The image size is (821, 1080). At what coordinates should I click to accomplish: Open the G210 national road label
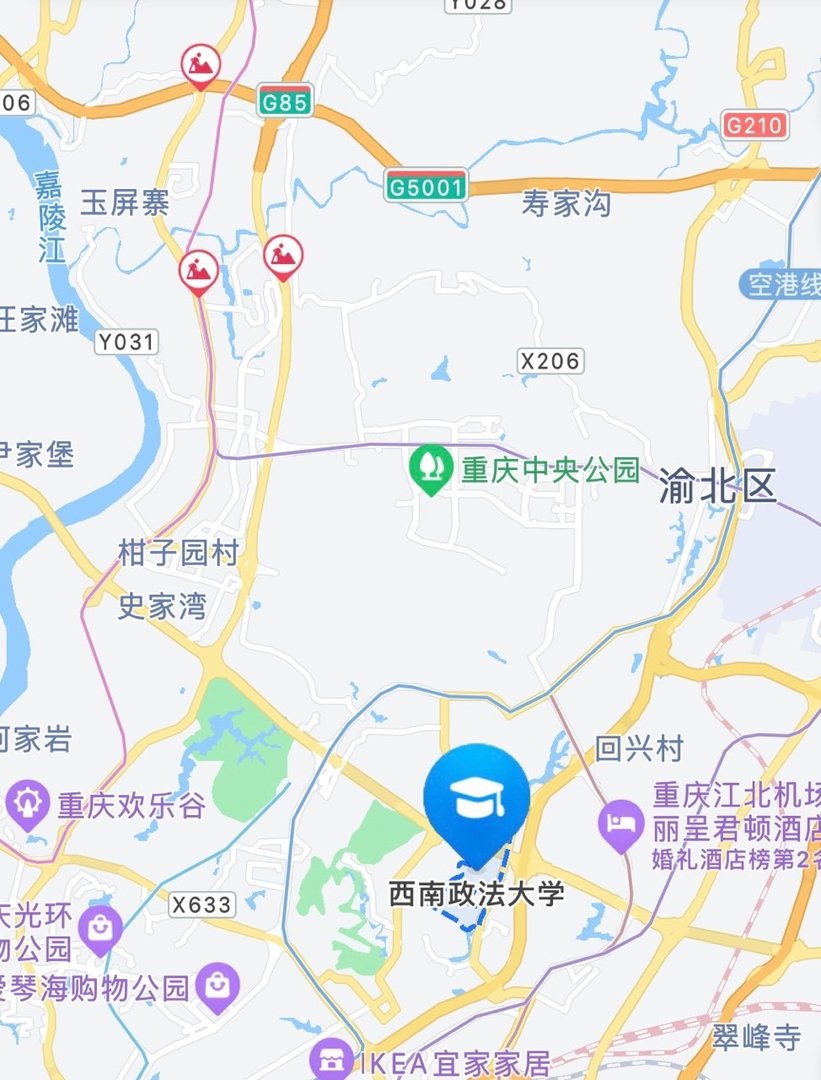[753, 126]
